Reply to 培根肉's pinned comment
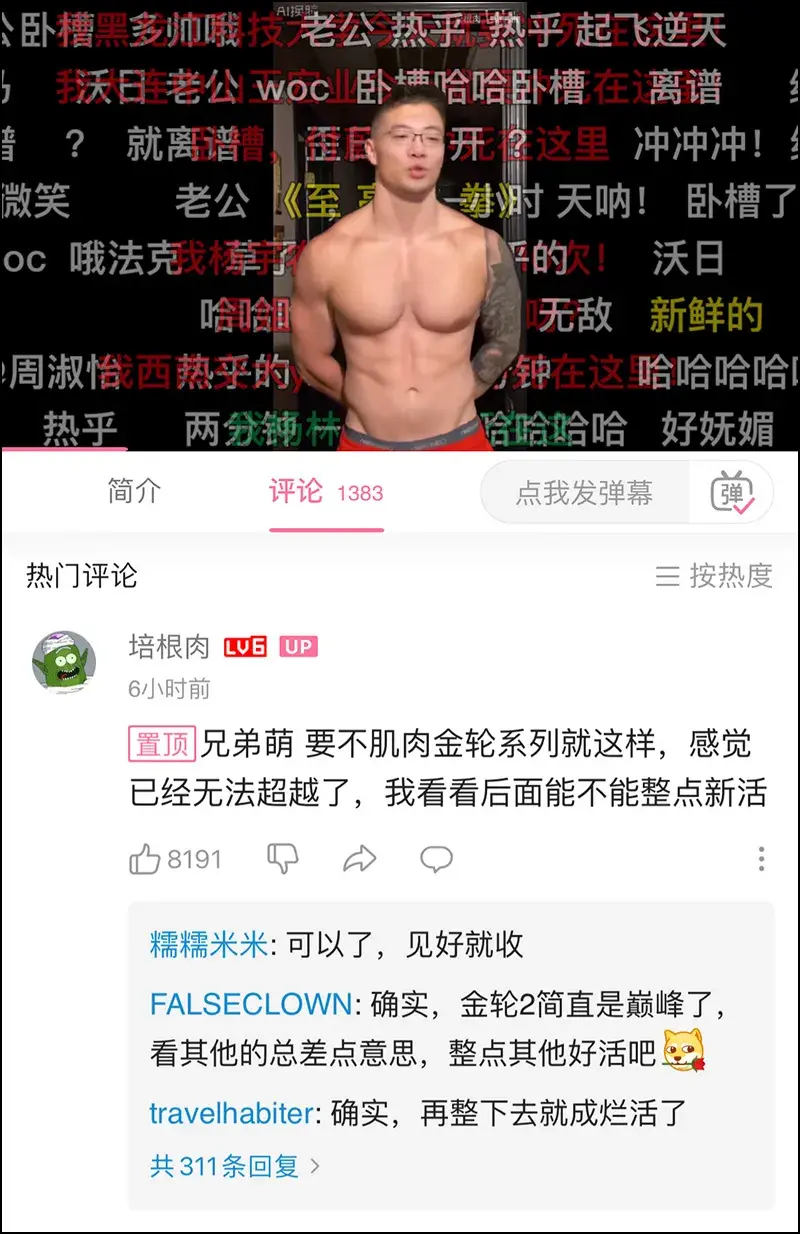This screenshot has height=1234, width=800. pos(436,859)
